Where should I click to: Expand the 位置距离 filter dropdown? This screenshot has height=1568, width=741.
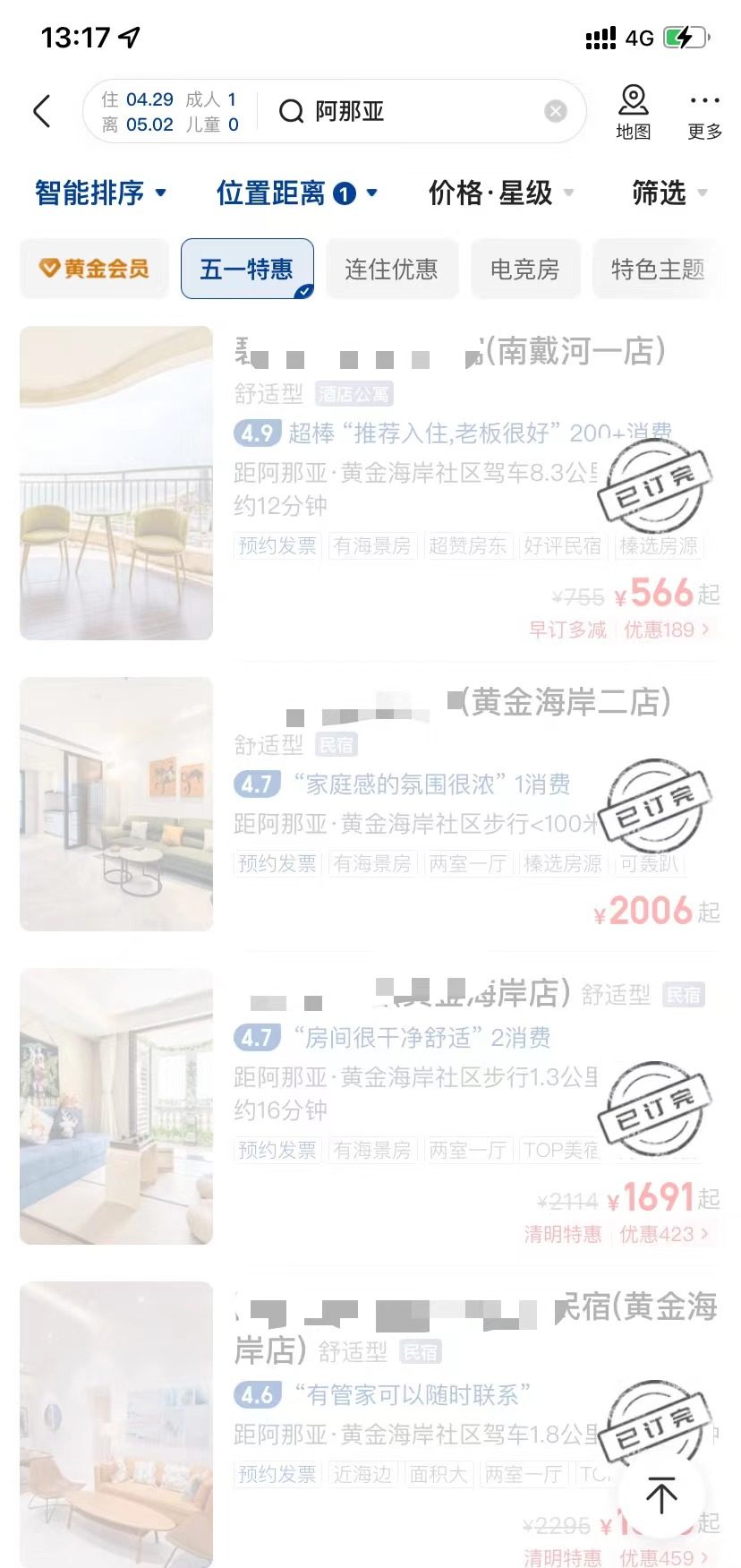[x=295, y=193]
